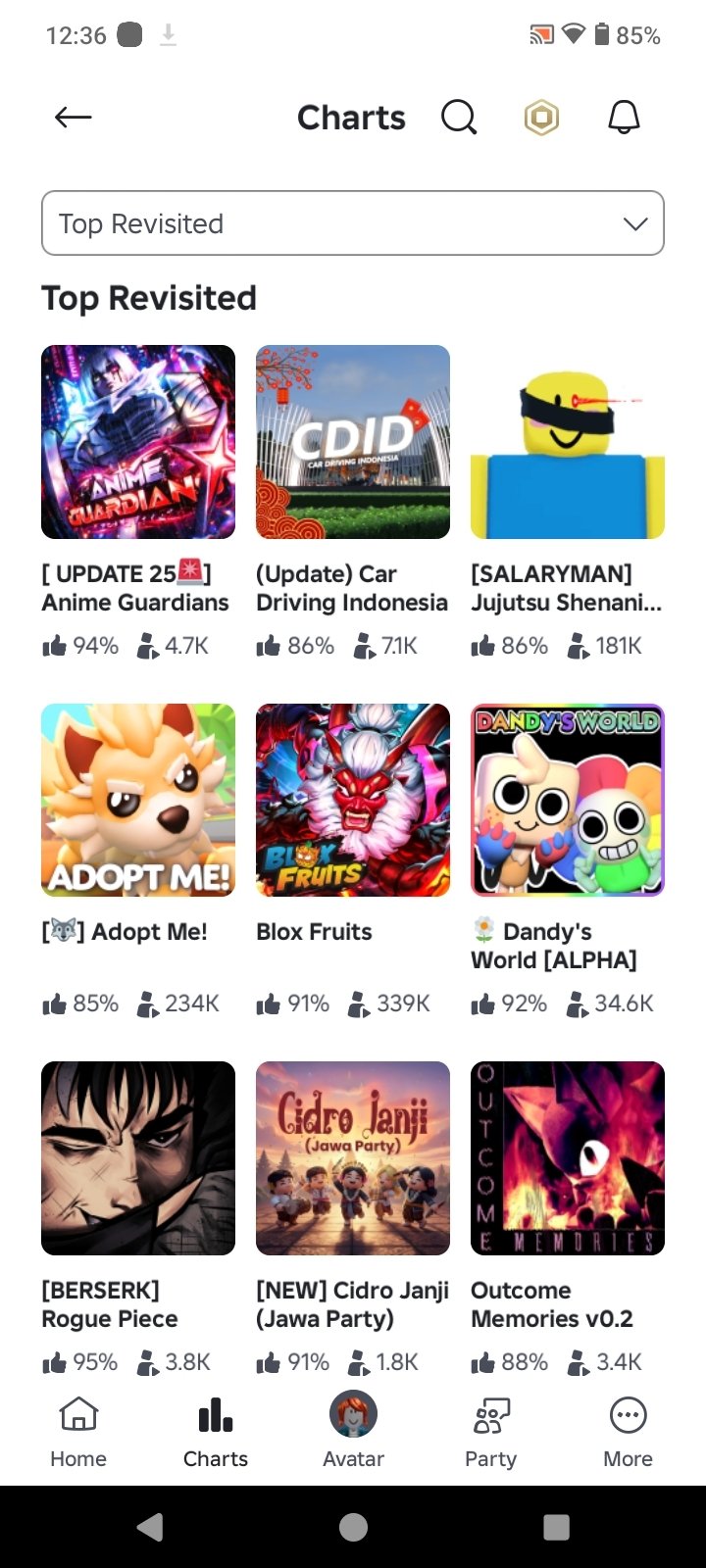The image size is (706, 1568).
Task: Open Cidro Janji (Jawa Party)
Action: tap(353, 1158)
